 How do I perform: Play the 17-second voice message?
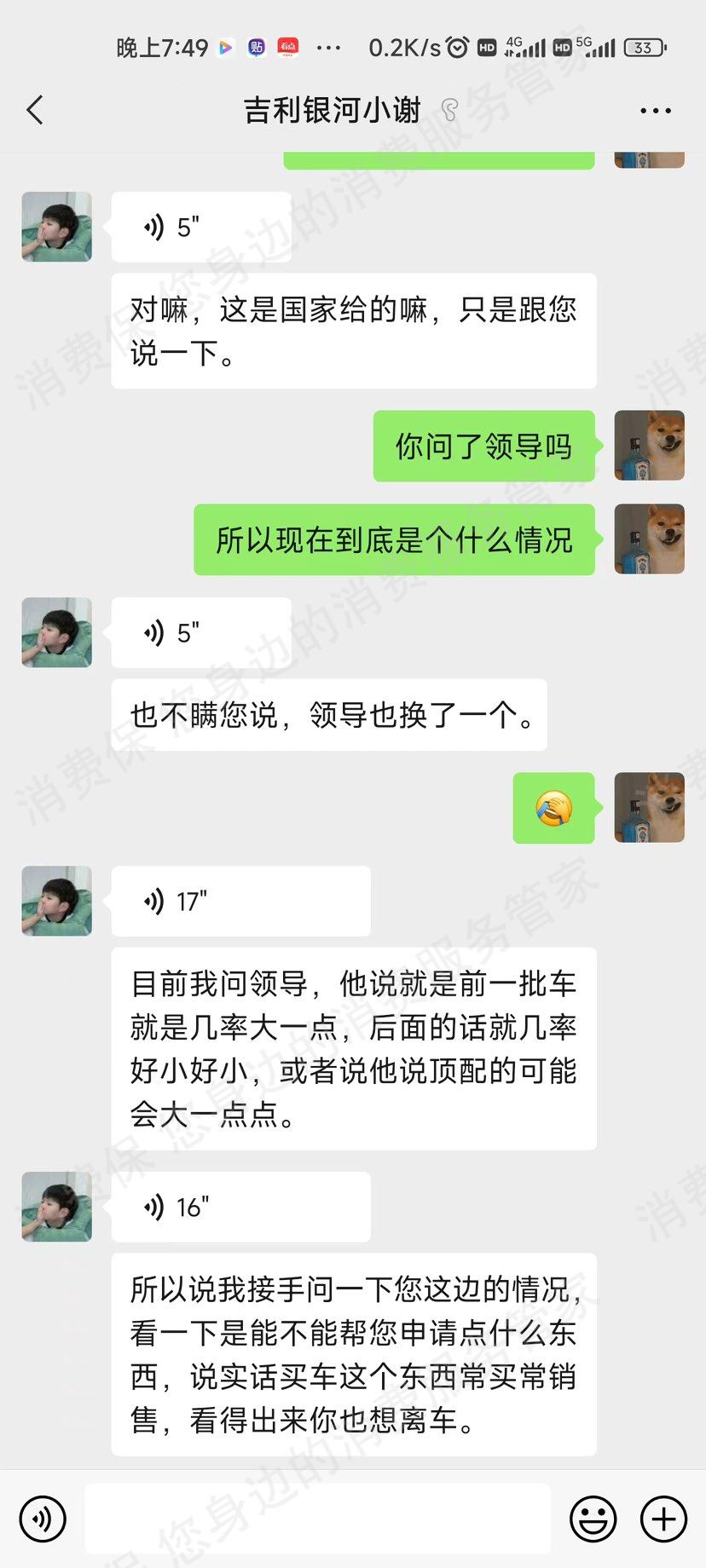tap(240, 902)
